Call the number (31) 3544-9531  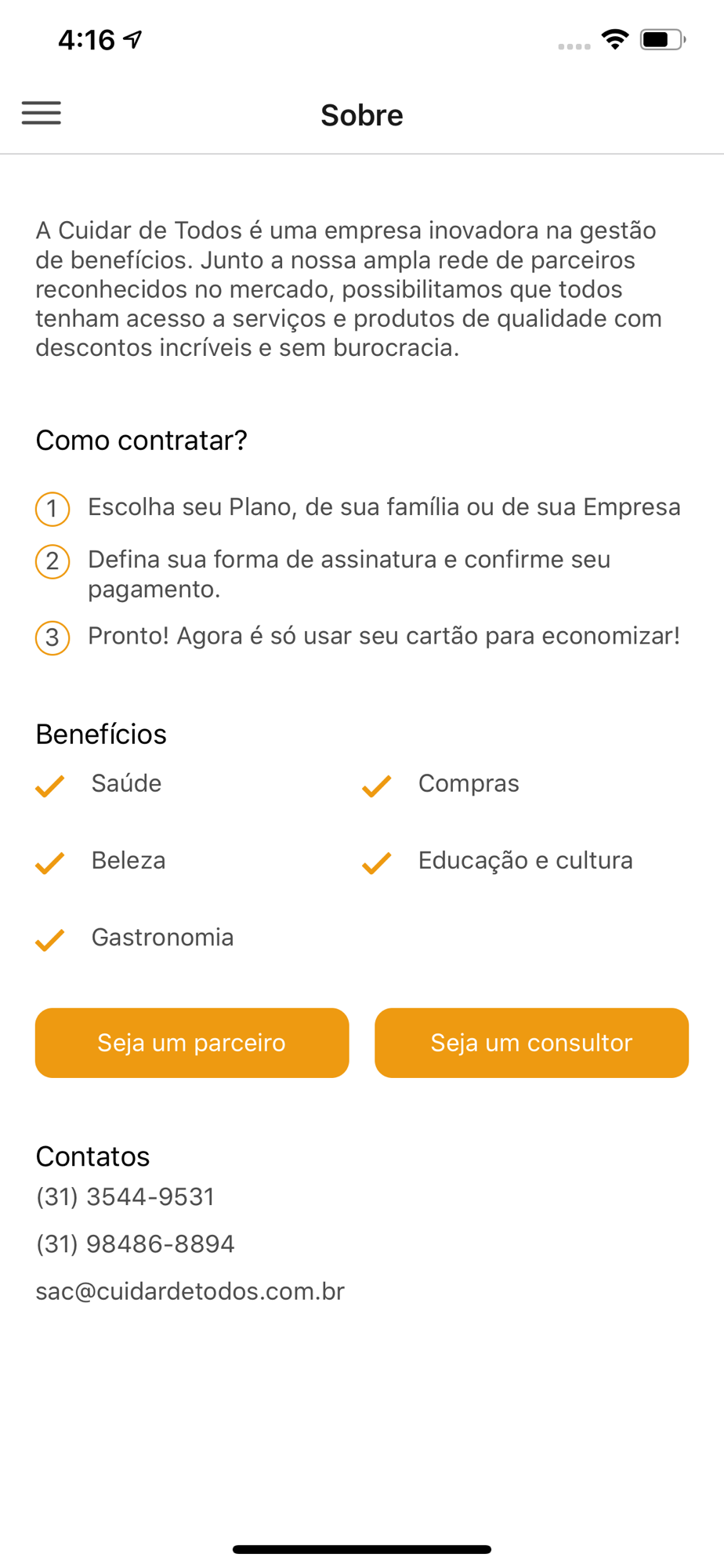tap(125, 1196)
